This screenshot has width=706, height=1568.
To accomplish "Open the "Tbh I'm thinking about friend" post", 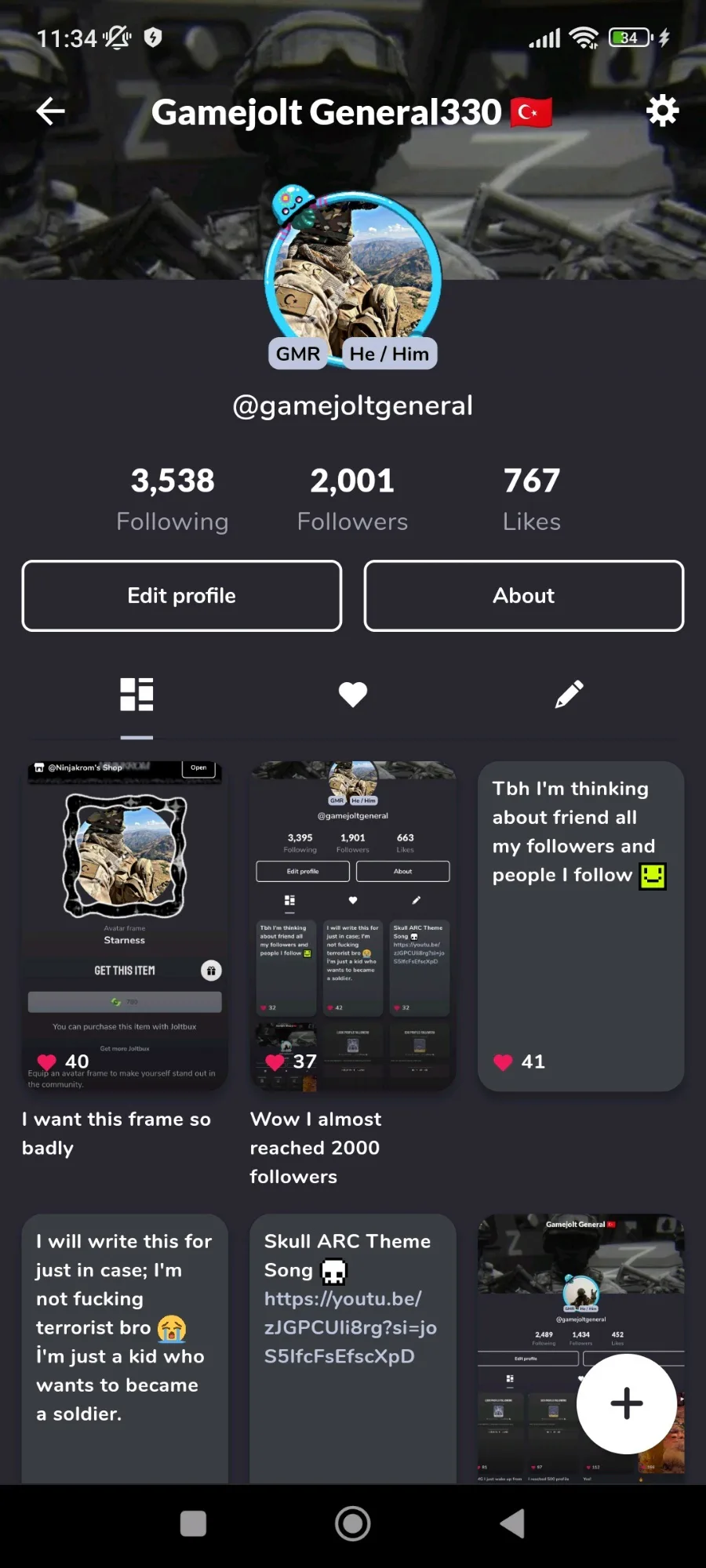I will tap(581, 925).
